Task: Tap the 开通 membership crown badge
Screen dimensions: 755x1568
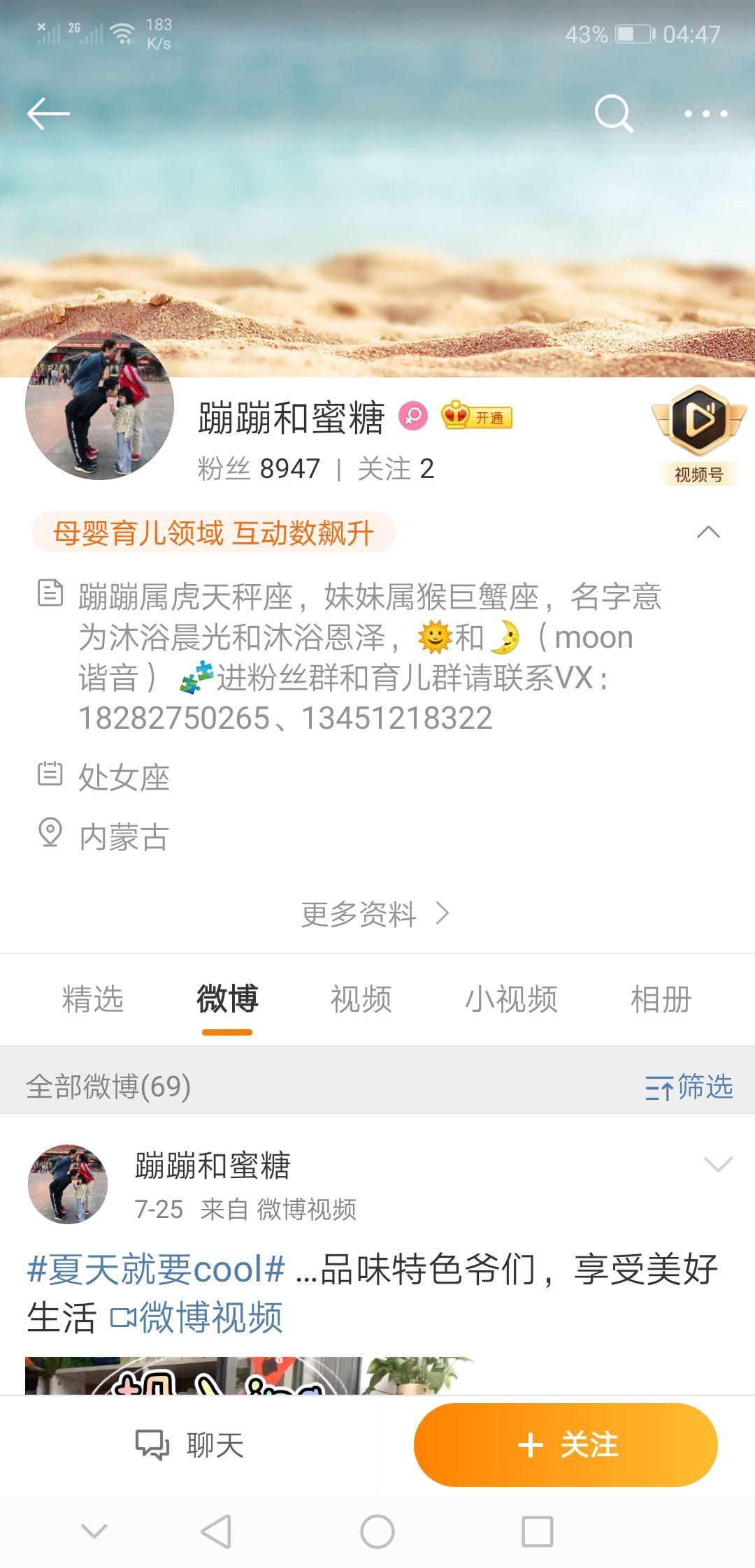Action: click(477, 417)
